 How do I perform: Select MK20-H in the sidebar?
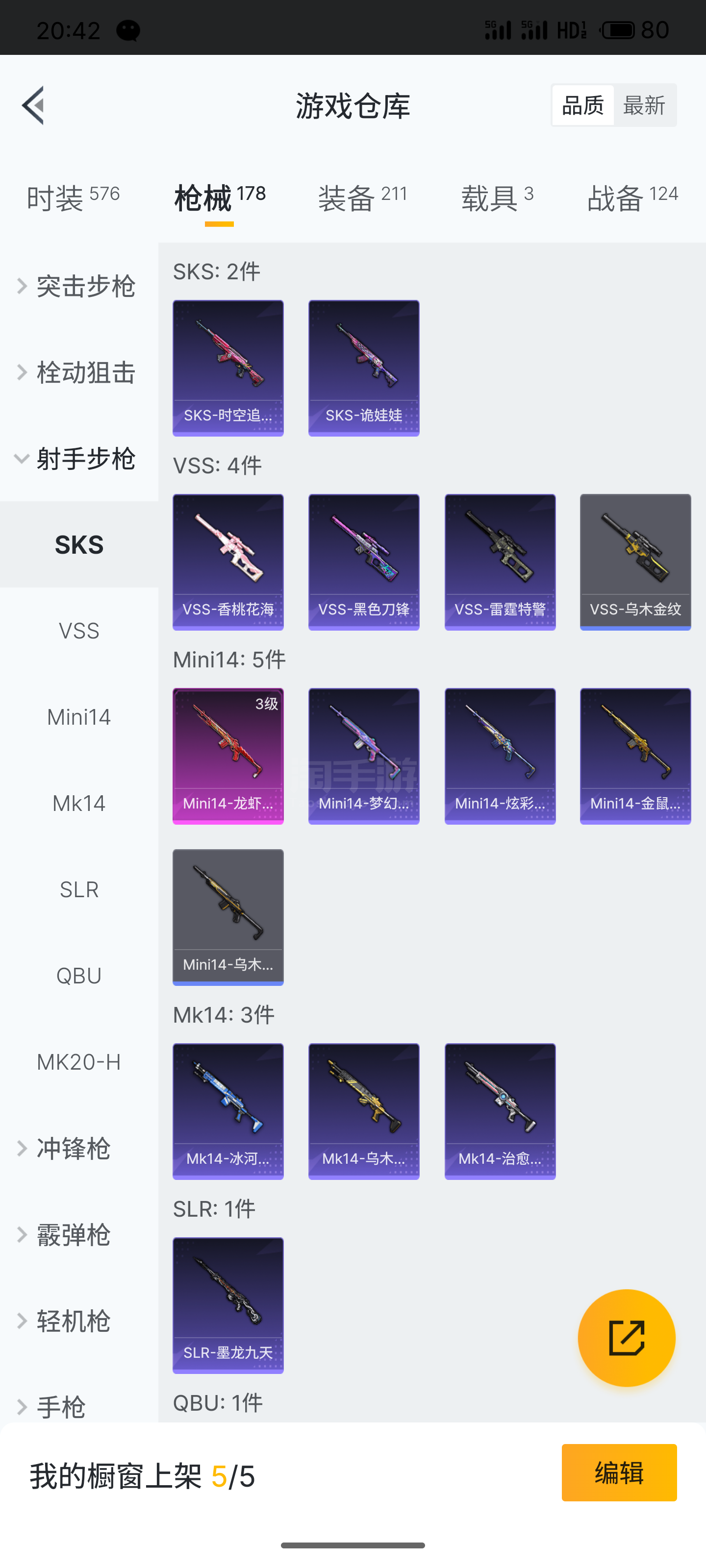79,1062
